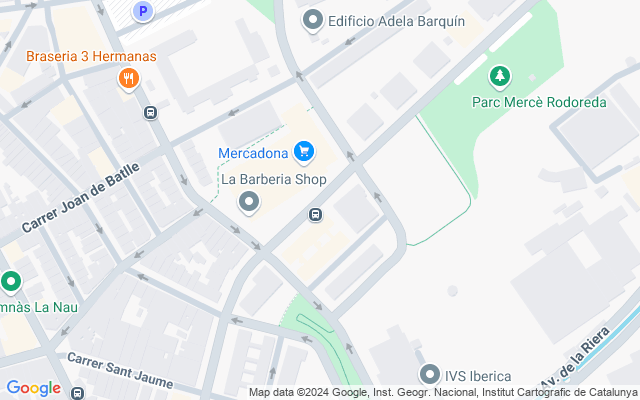Viewport: 640px width, 400px height.
Task: Select the bus stop near Mercadona
Action: tap(315, 214)
